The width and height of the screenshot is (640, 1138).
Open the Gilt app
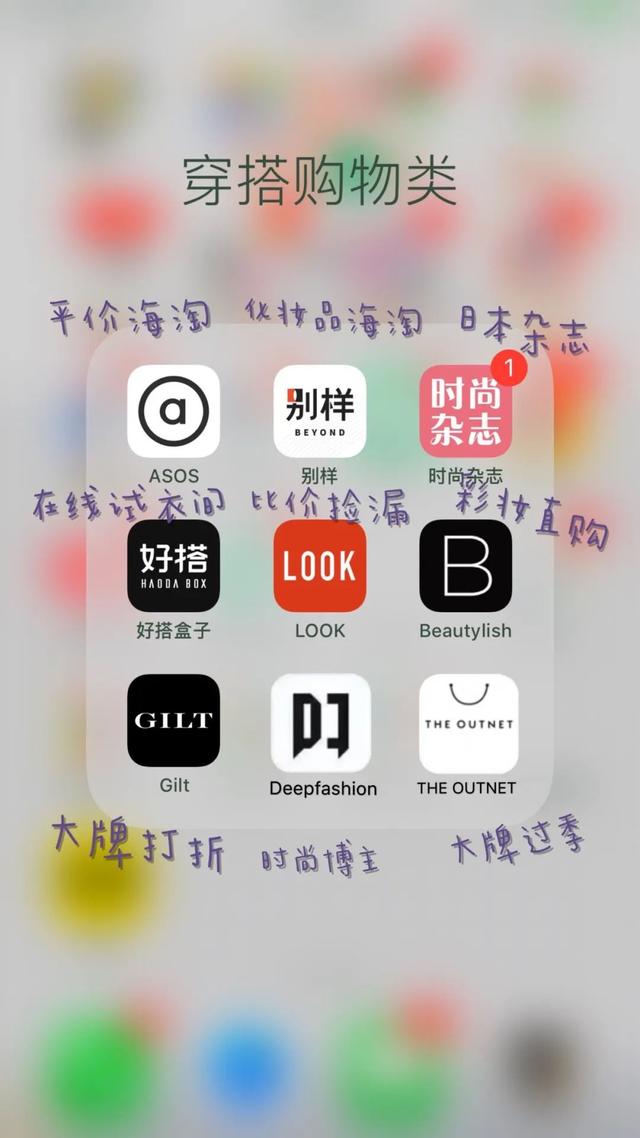[x=173, y=720]
